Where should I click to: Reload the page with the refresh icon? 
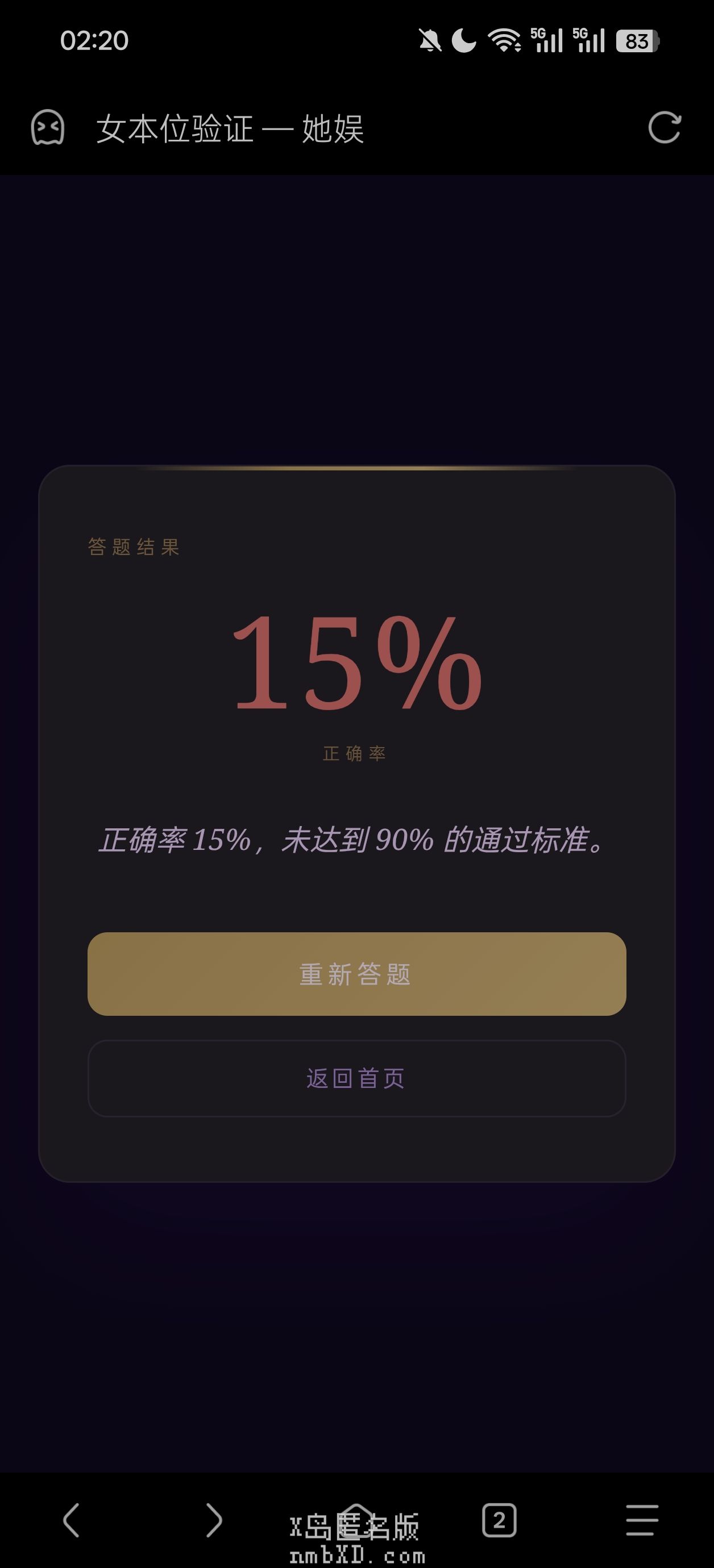(x=664, y=128)
